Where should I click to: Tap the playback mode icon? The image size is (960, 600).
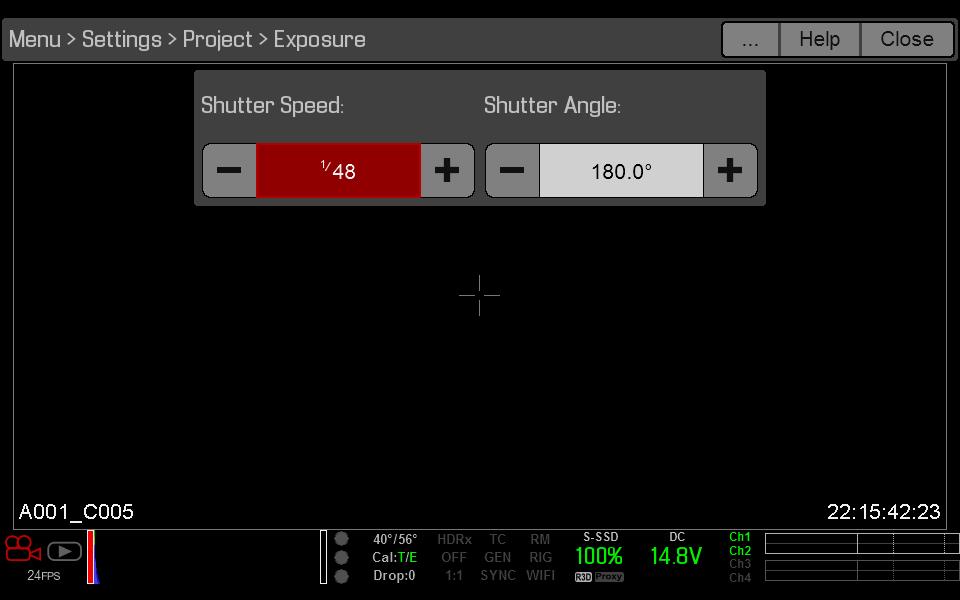64,551
